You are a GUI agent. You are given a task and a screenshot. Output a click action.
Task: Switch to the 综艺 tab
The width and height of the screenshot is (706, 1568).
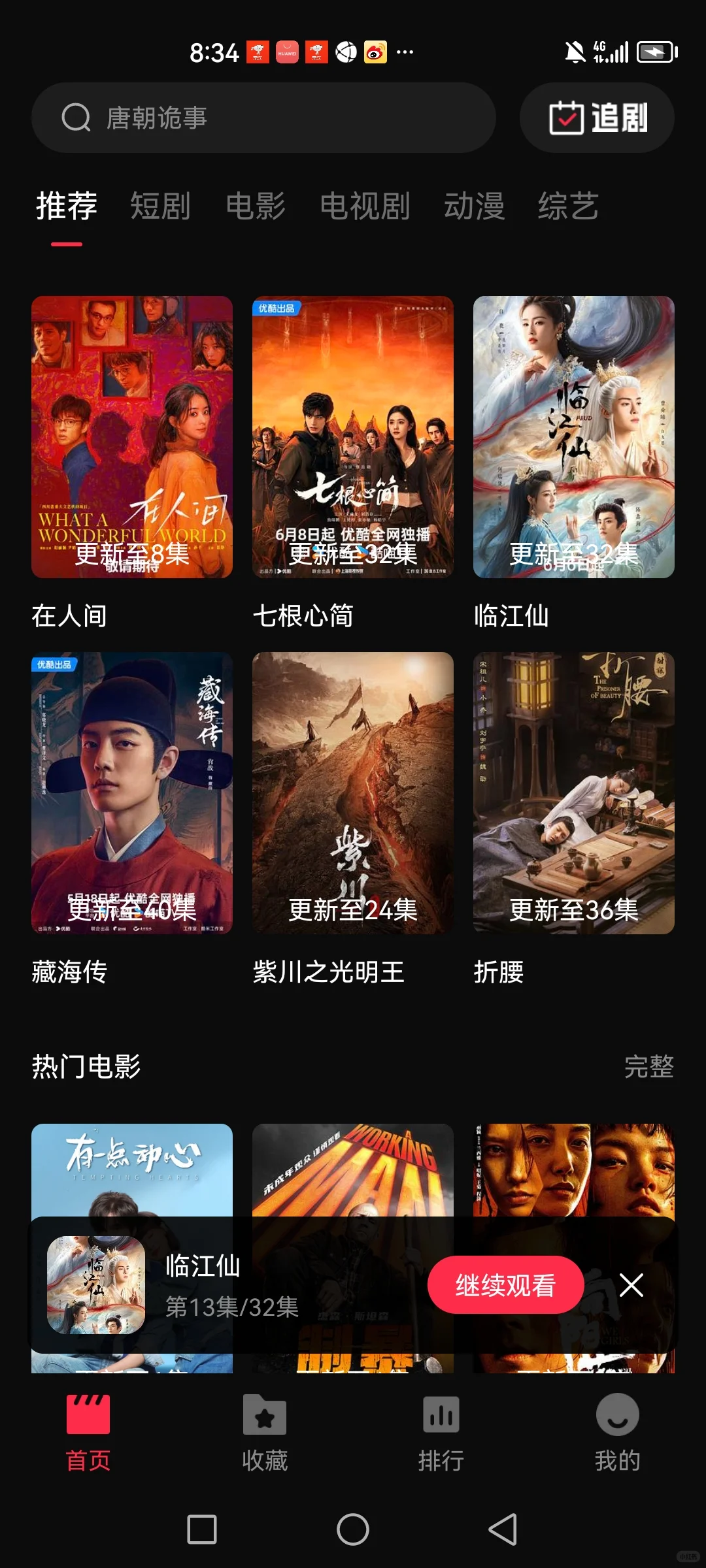click(568, 206)
